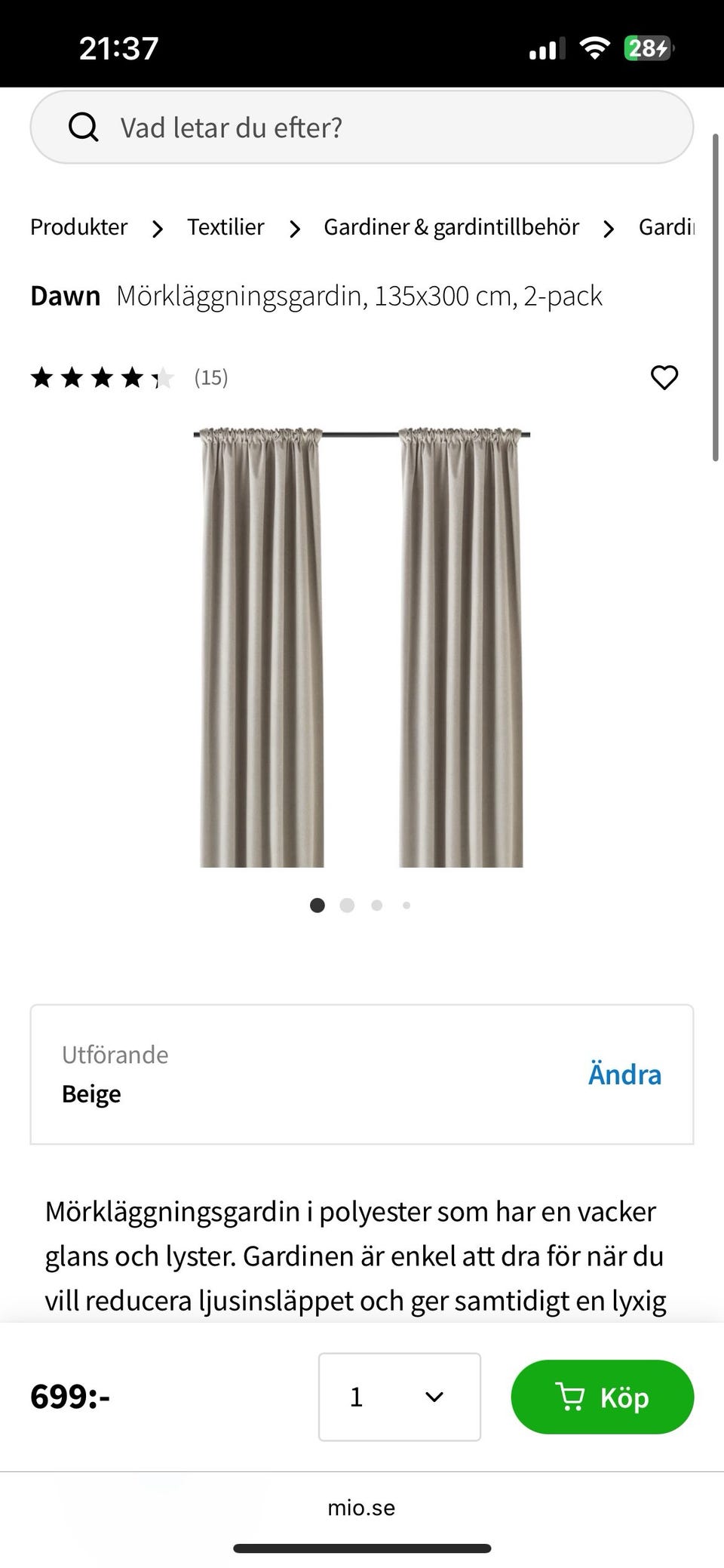Open the Produkter breadcrumb link

79,227
